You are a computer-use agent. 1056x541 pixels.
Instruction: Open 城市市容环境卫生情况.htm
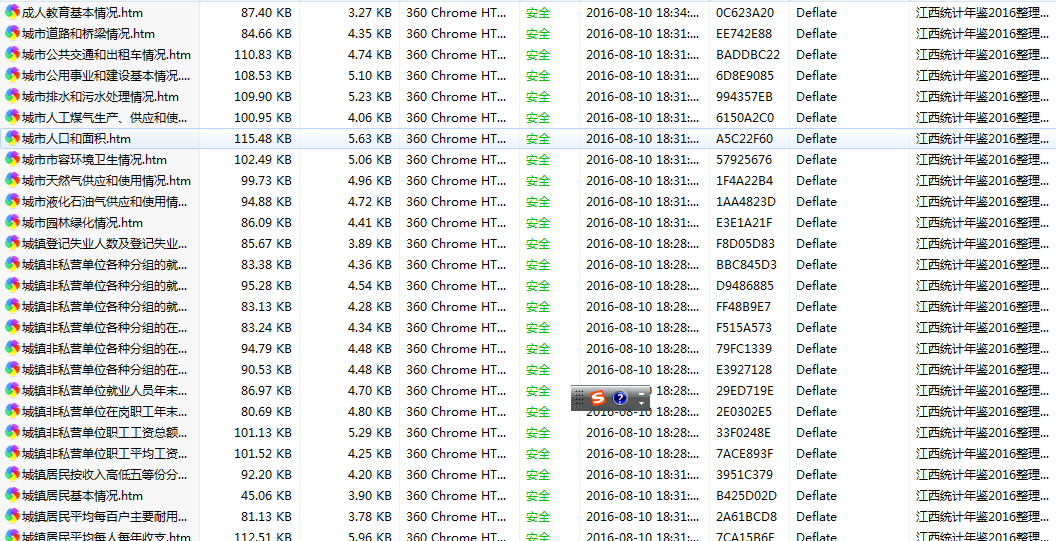tap(94, 160)
